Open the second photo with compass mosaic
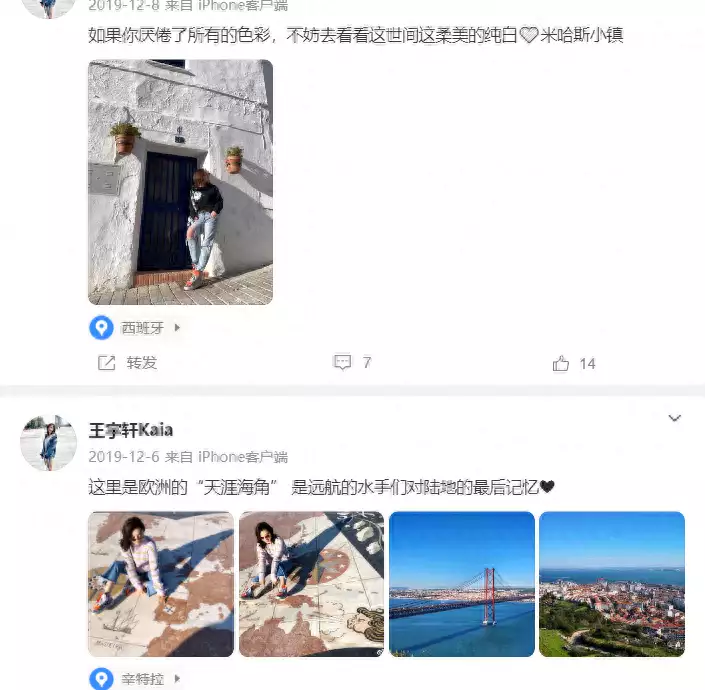Viewport: 705px width, 690px height. pos(311,584)
